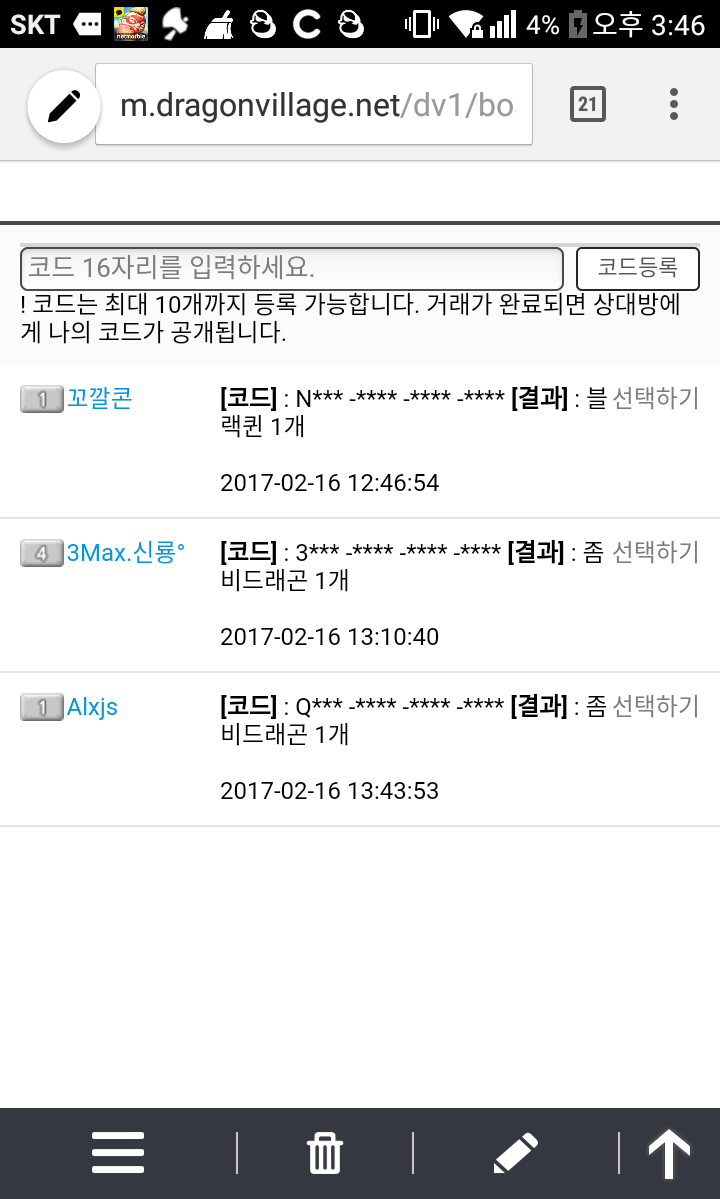This screenshot has width=720, height=1199.
Task: Jump to top with the up arrow
Action: [x=669, y=1153]
